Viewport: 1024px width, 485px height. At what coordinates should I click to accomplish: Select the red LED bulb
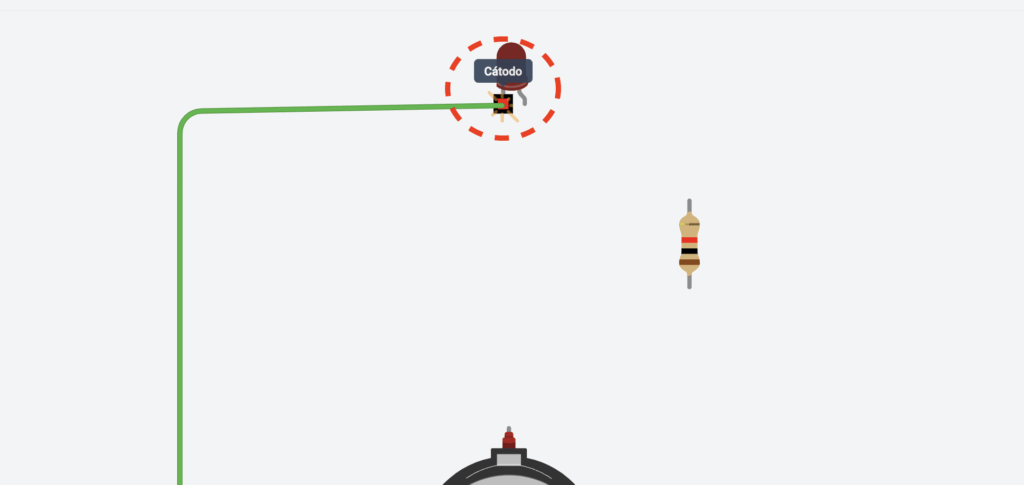511,53
